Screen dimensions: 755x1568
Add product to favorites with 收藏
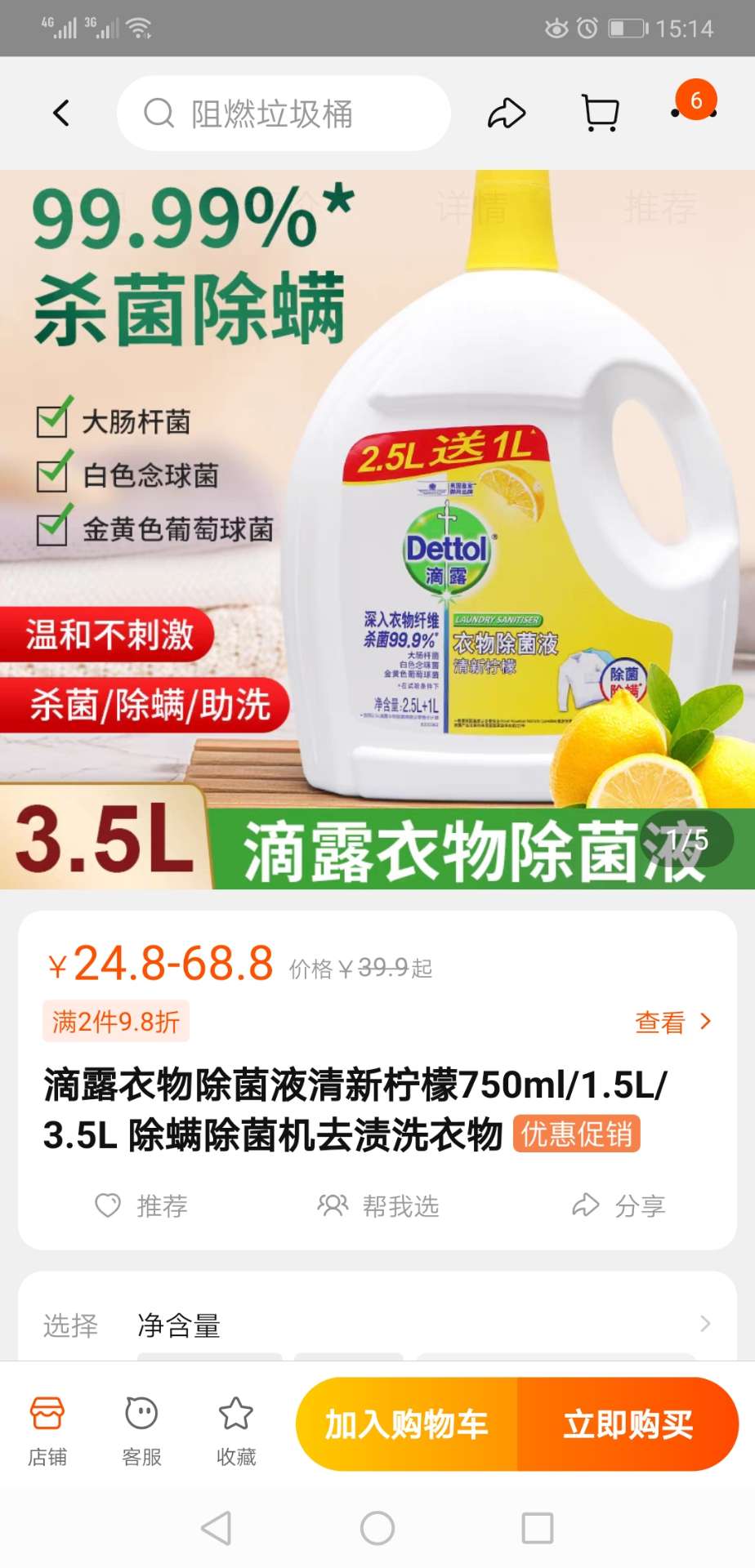(x=236, y=1429)
